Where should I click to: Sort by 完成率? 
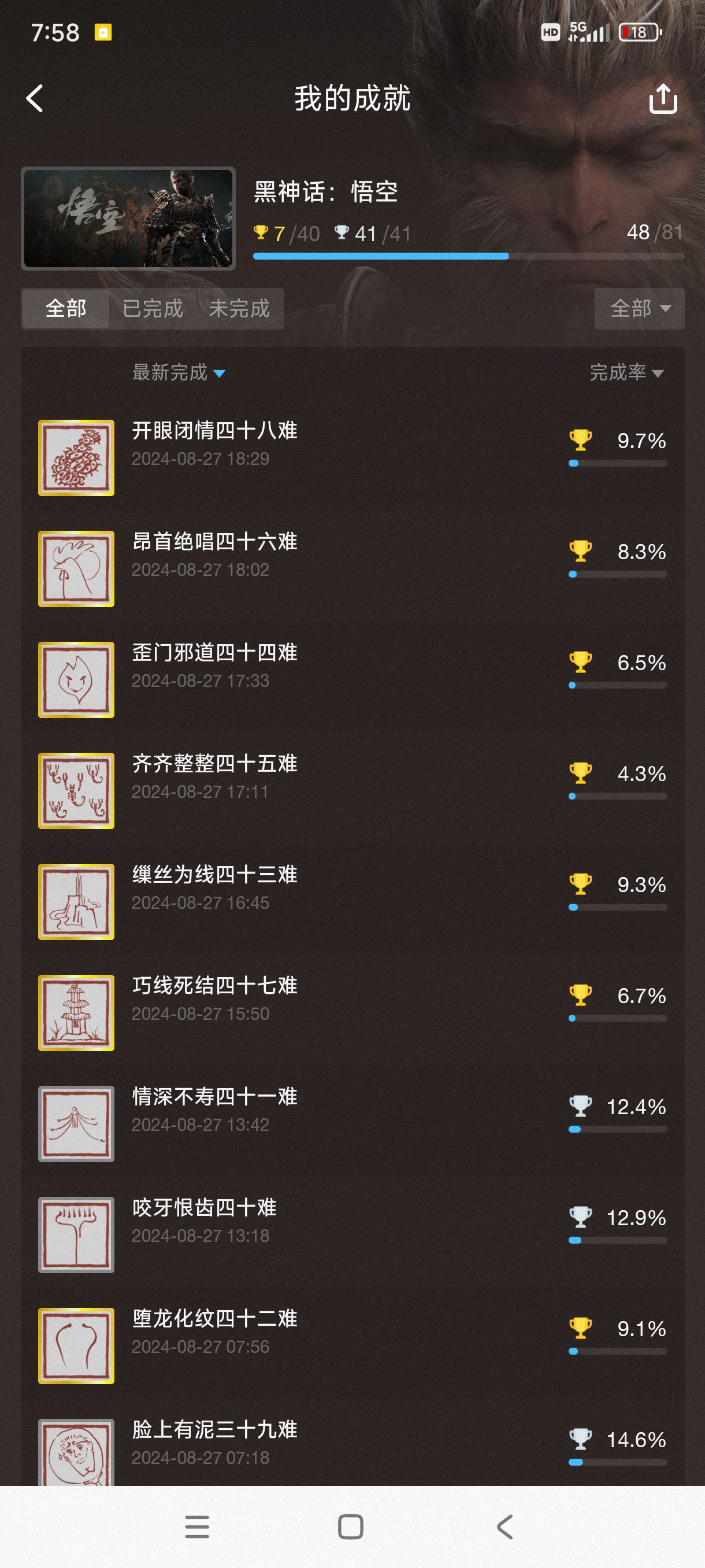(625, 372)
